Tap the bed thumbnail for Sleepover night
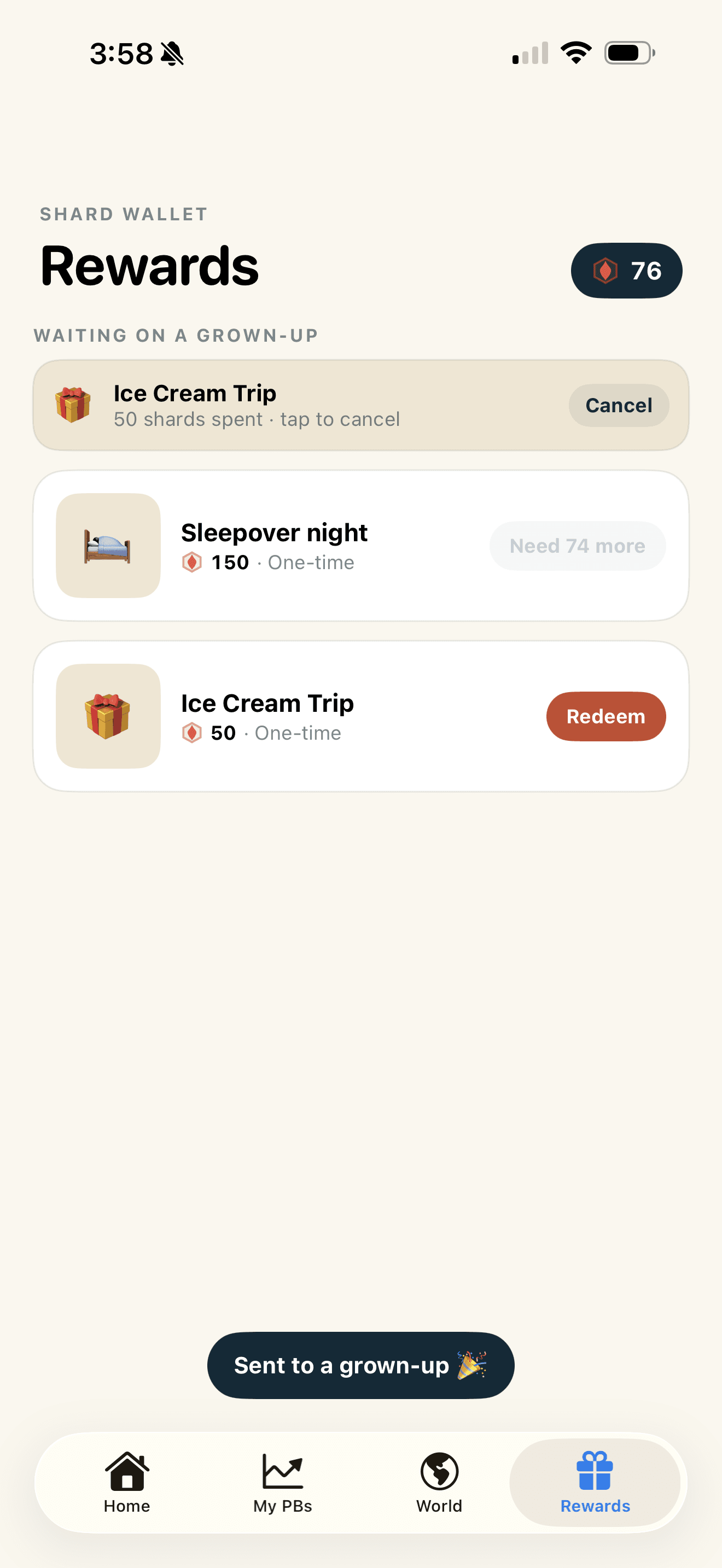Viewport: 722px width, 1568px height. click(107, 546)
